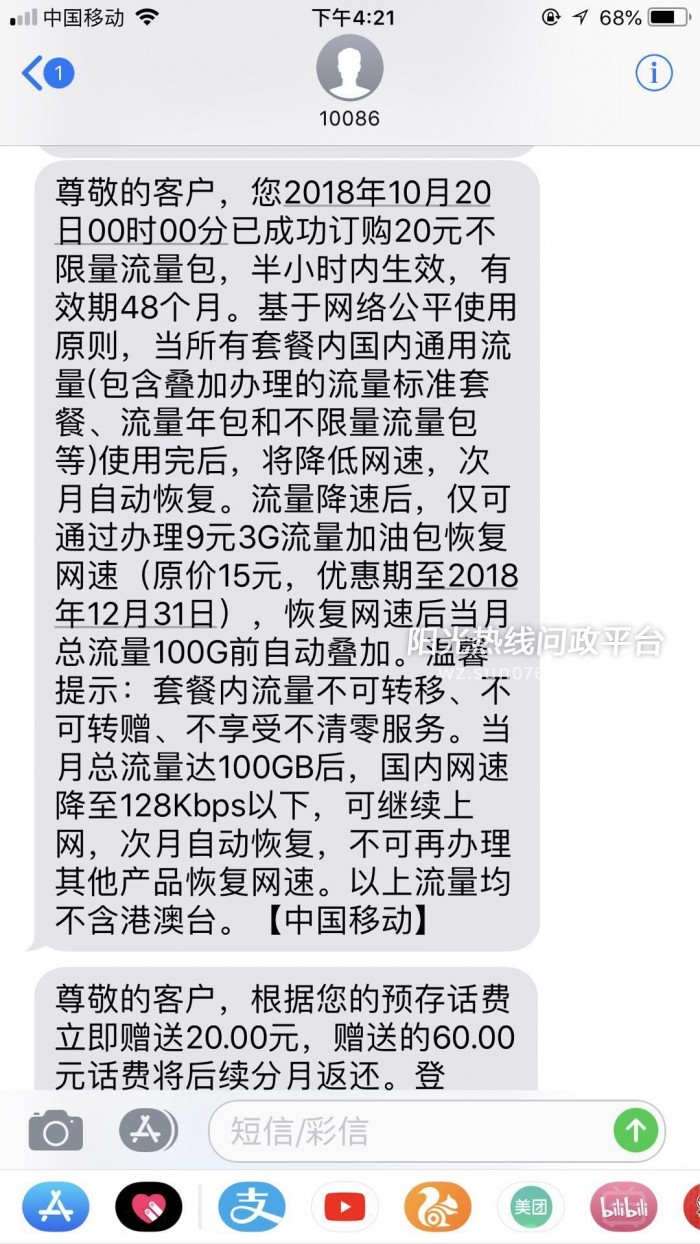Open the heart Digital Touch app
The width and height of the screenshot is (700, 1244).
pyautogui.click(x=148, y=1207)
